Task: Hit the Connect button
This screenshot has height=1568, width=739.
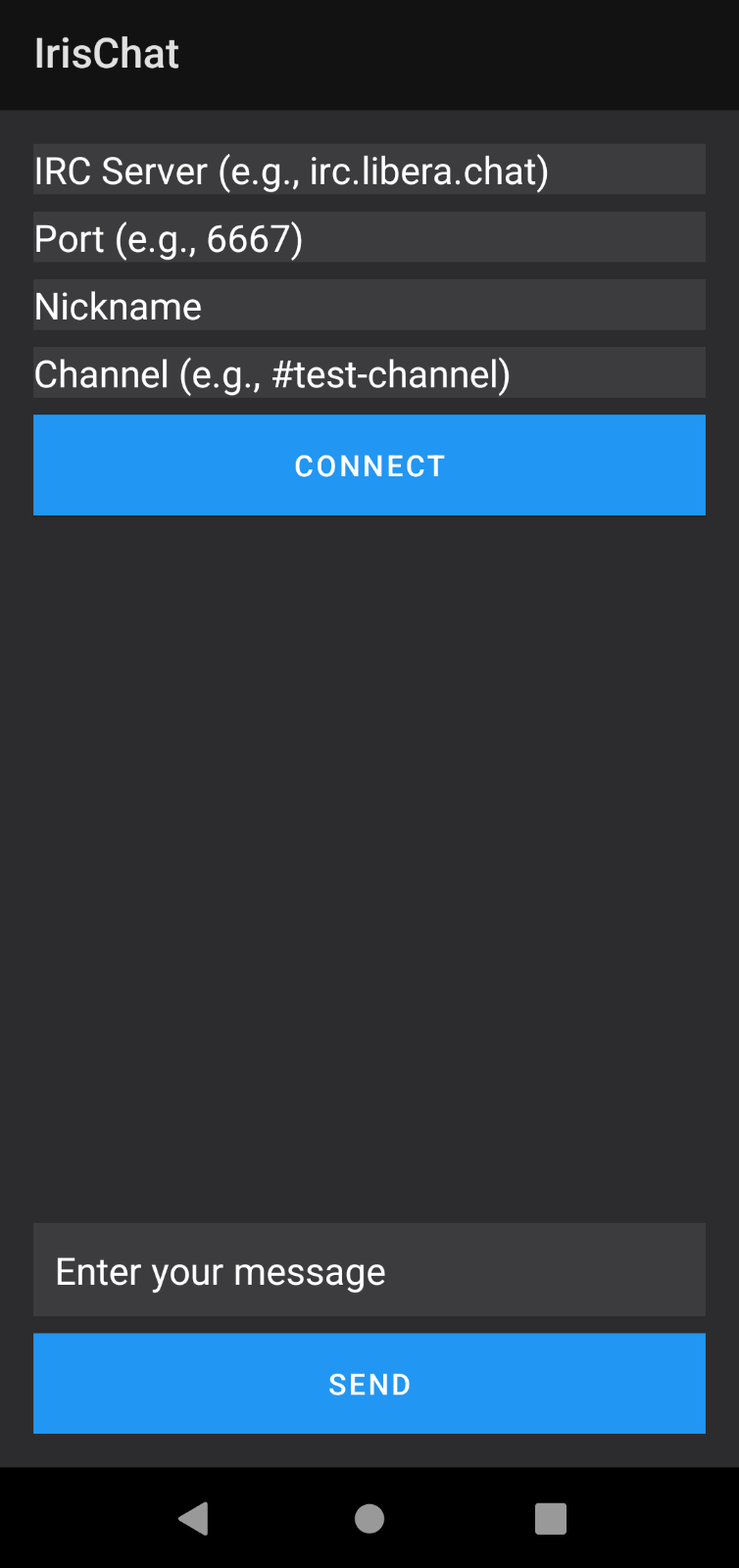Action: click(x=369, y=465)
